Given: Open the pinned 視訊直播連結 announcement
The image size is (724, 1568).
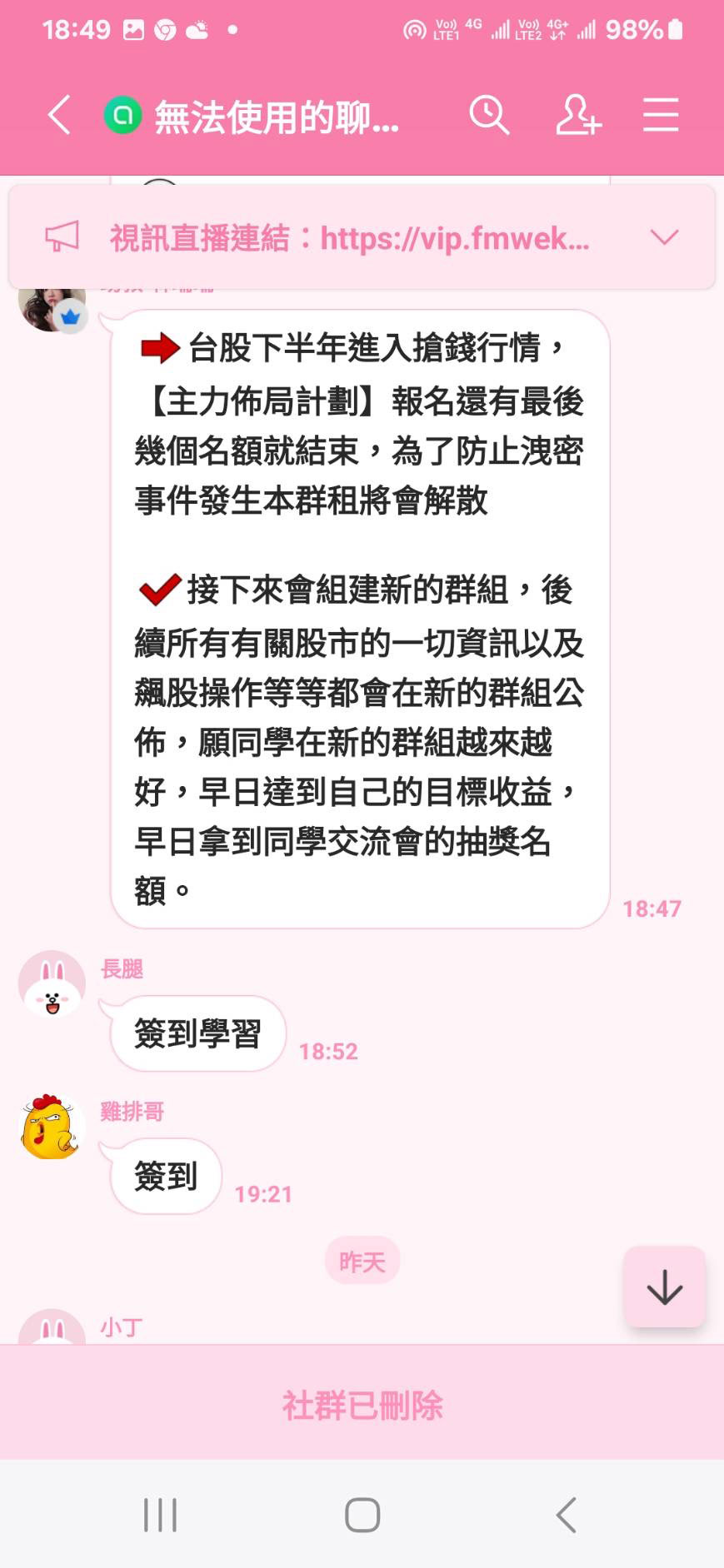Looking at the screenshot, I should coord(350,238).
